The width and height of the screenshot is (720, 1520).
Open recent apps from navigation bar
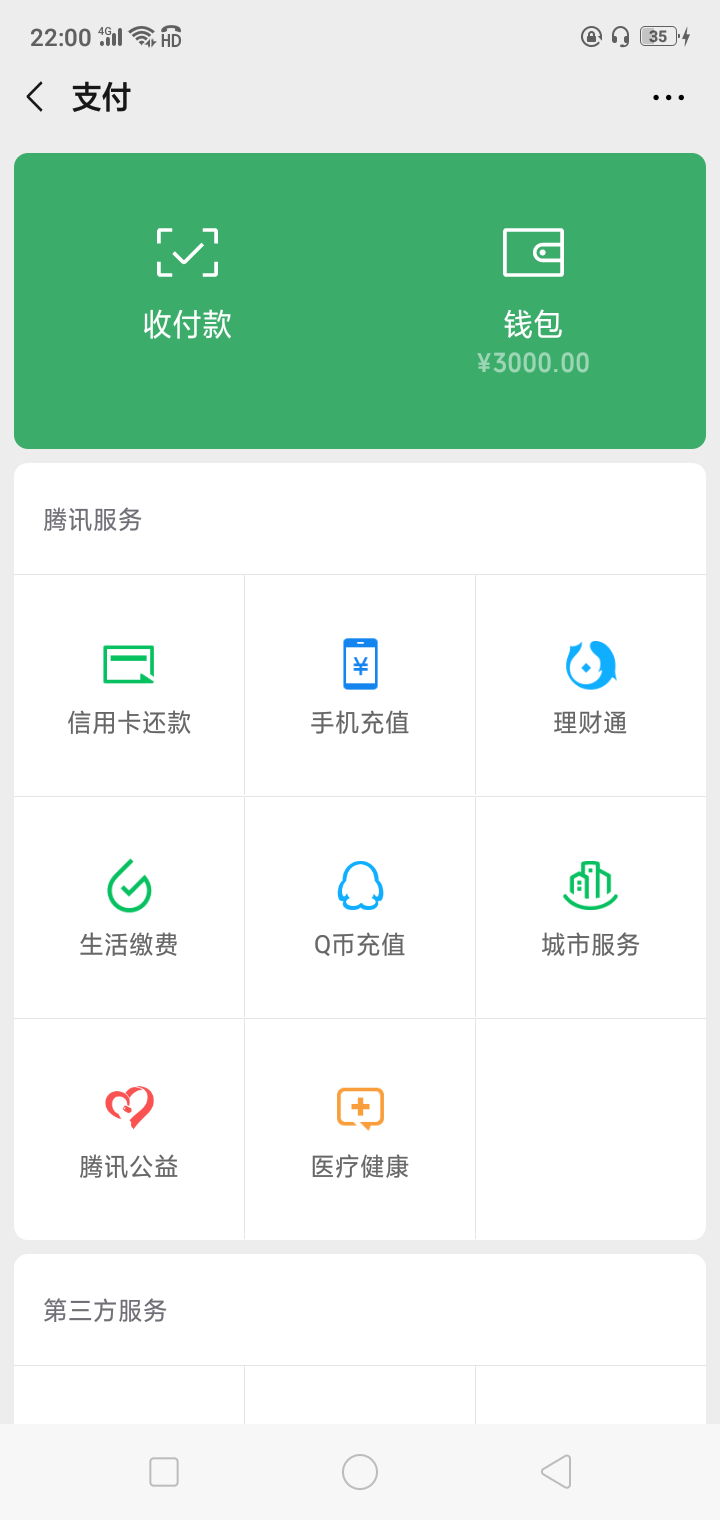coord(164,1472)
